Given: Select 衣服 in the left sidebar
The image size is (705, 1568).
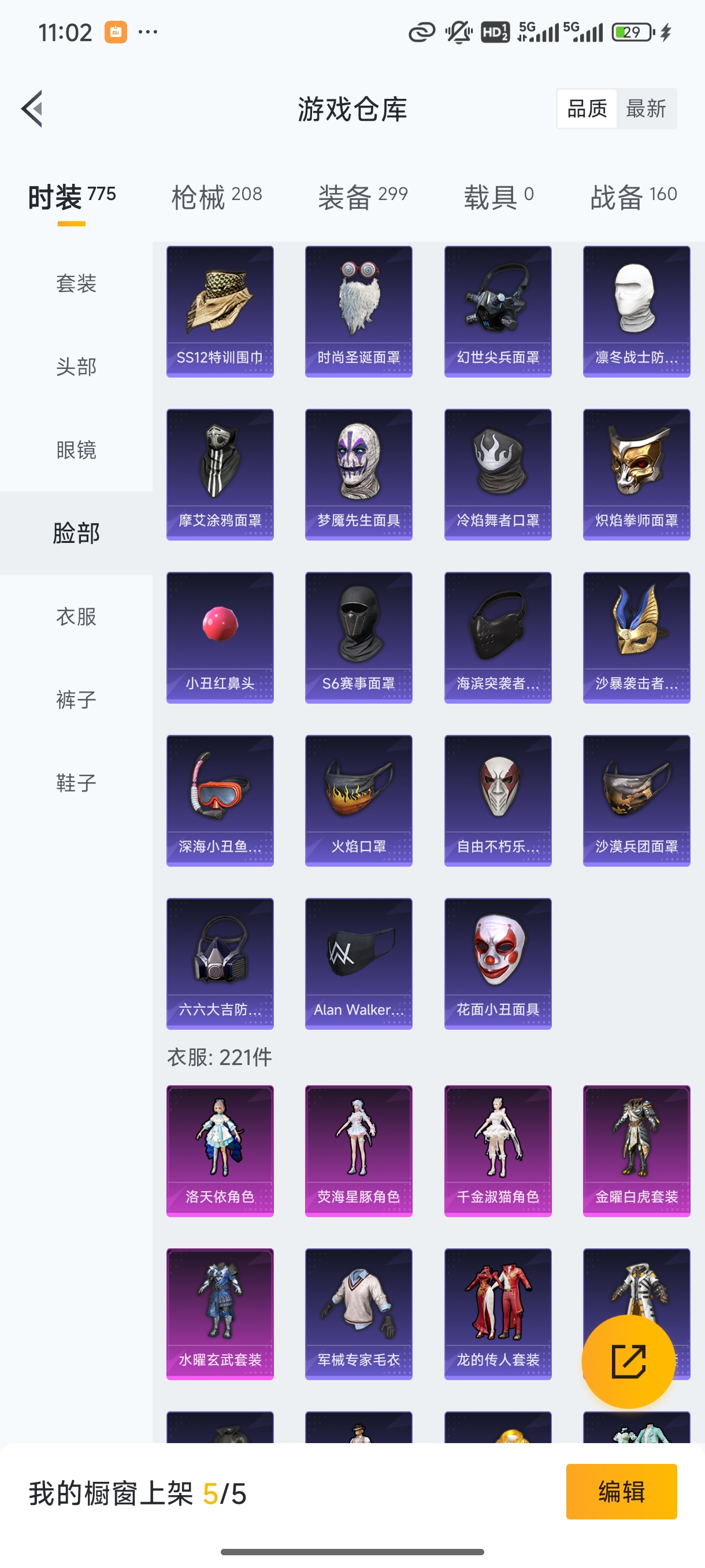Looking at the screenshot, I should 76,616.
